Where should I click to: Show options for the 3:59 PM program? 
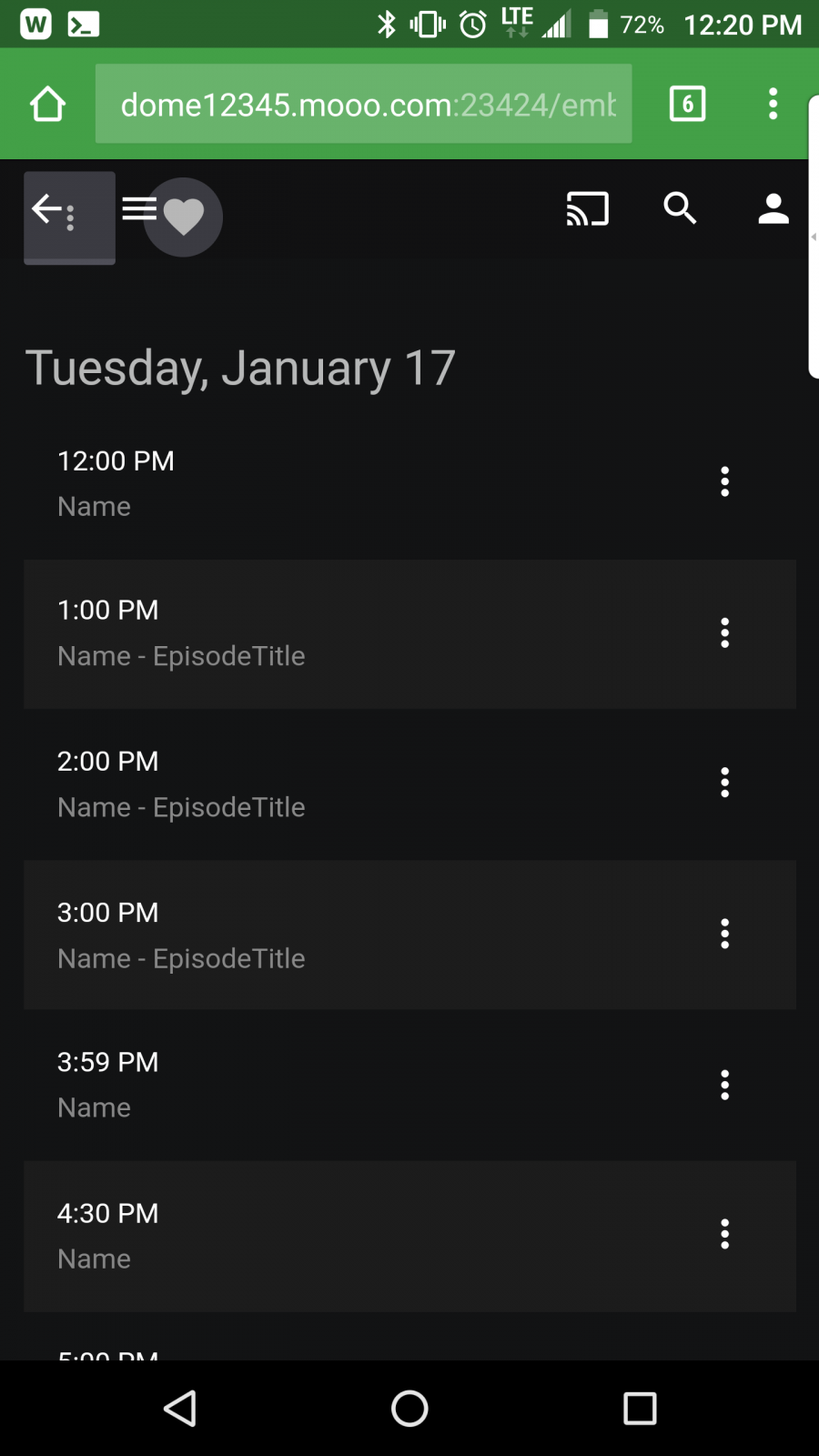[x=725, y=1085]
